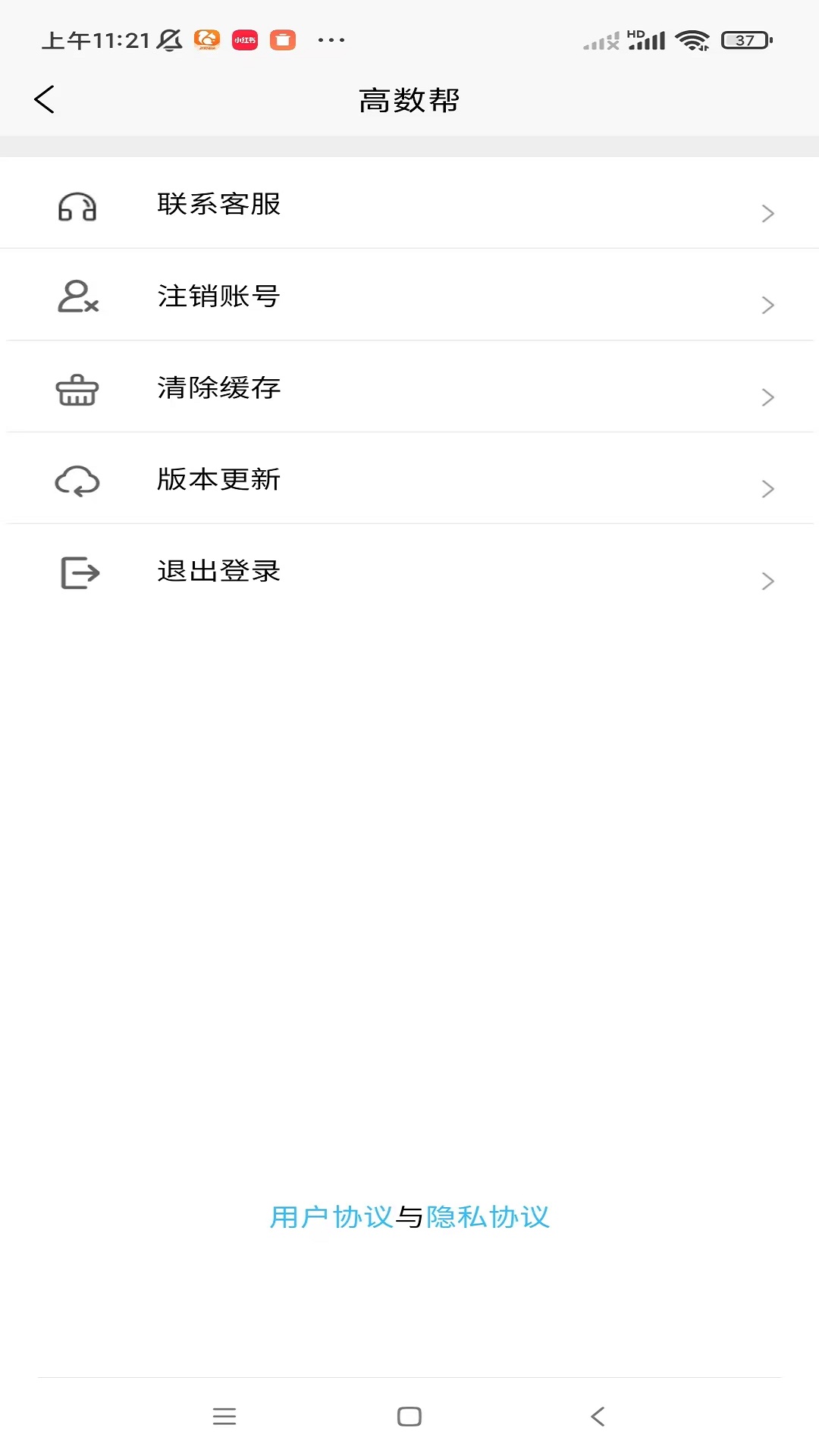This screenshot has height=1456, width=819.
Task: Choose 退出登录 to log out
Action: click(409, 571)
